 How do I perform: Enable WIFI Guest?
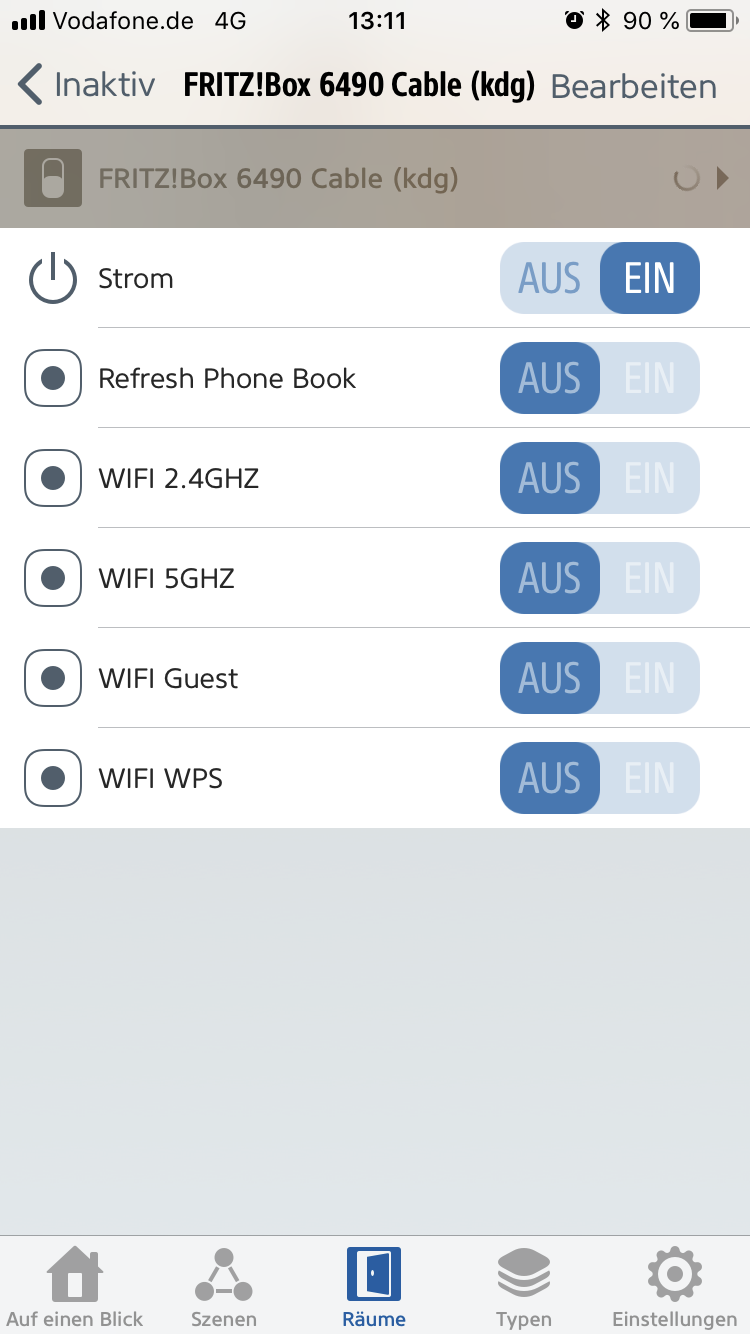(x=649, y=678)
